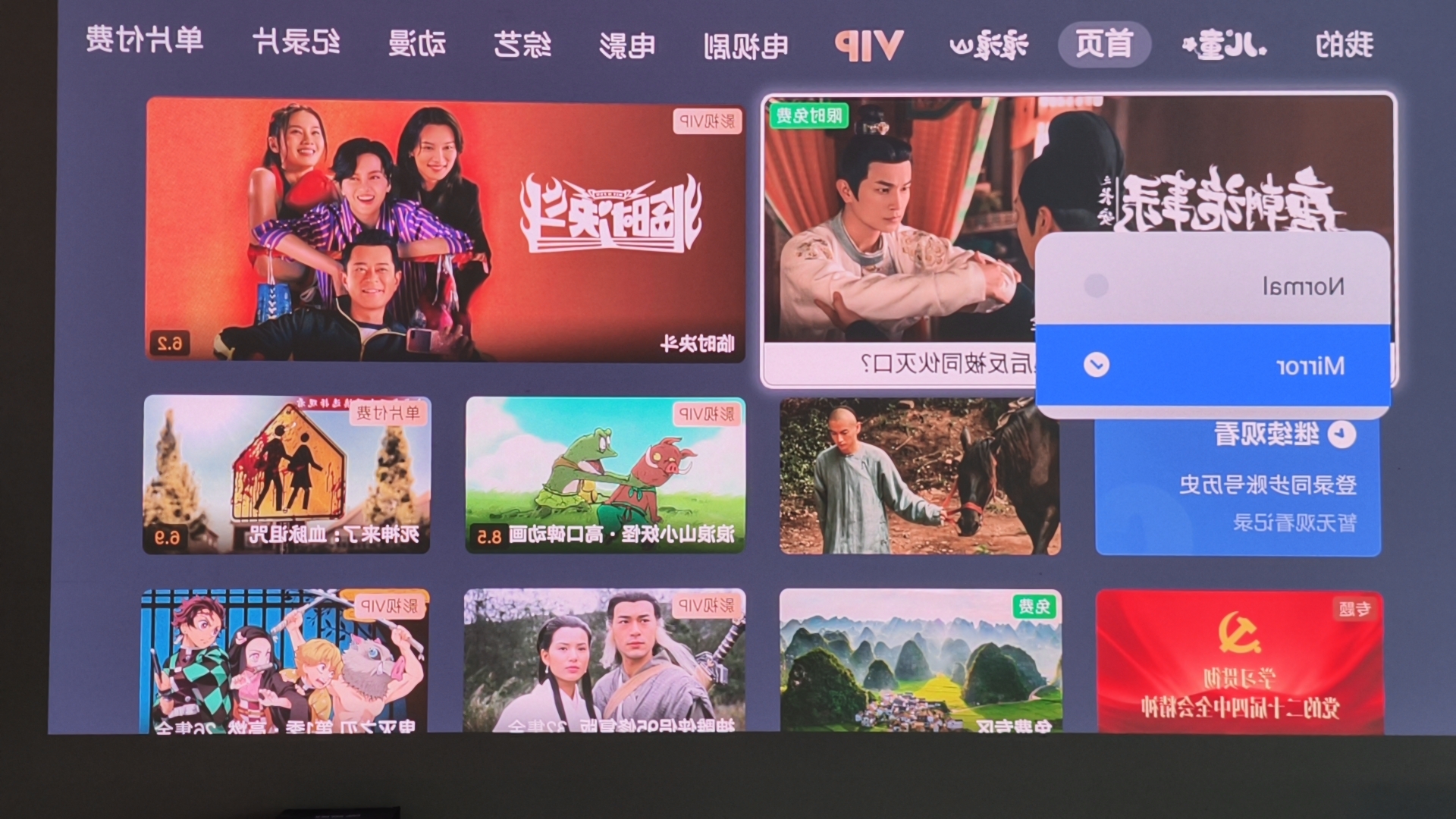Image resolution: width=1456 pixels, height=819 pixels.
Task: Go to the 首页 tab
Action: [x=1104, y=44]
